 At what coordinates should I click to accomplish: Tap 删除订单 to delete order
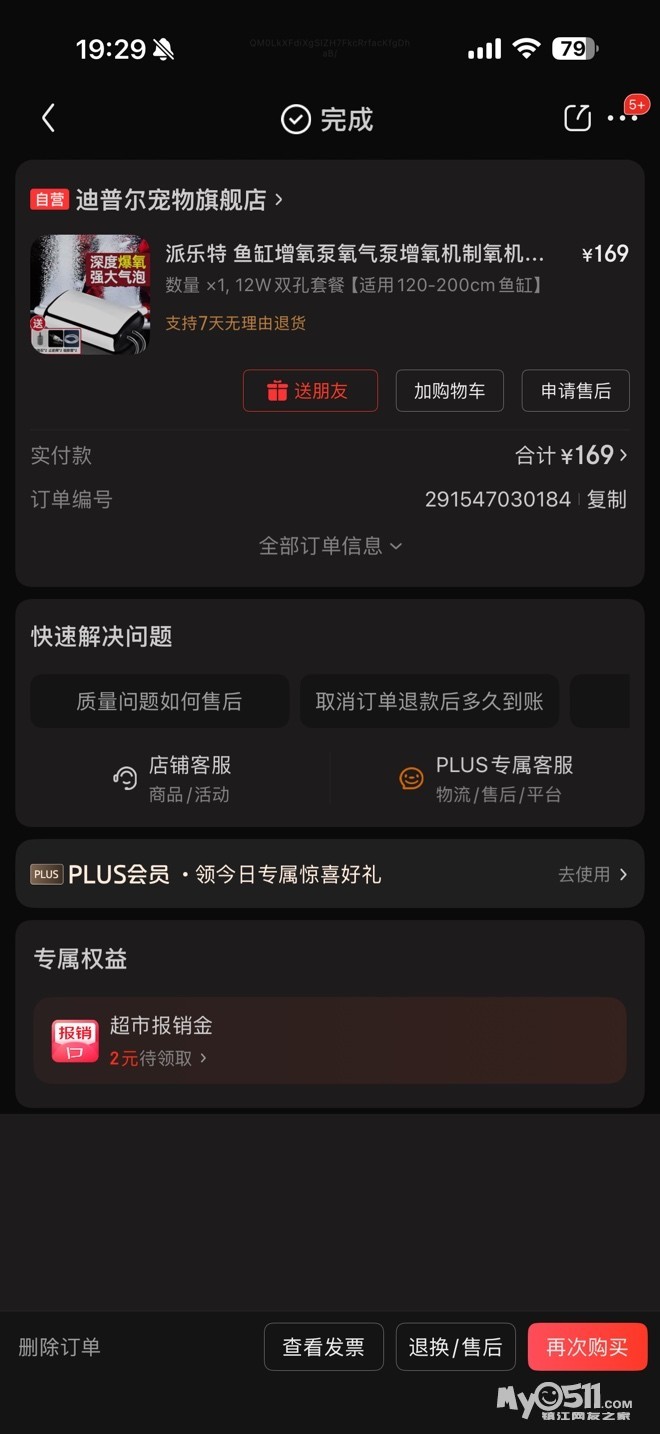(59, 1347)
